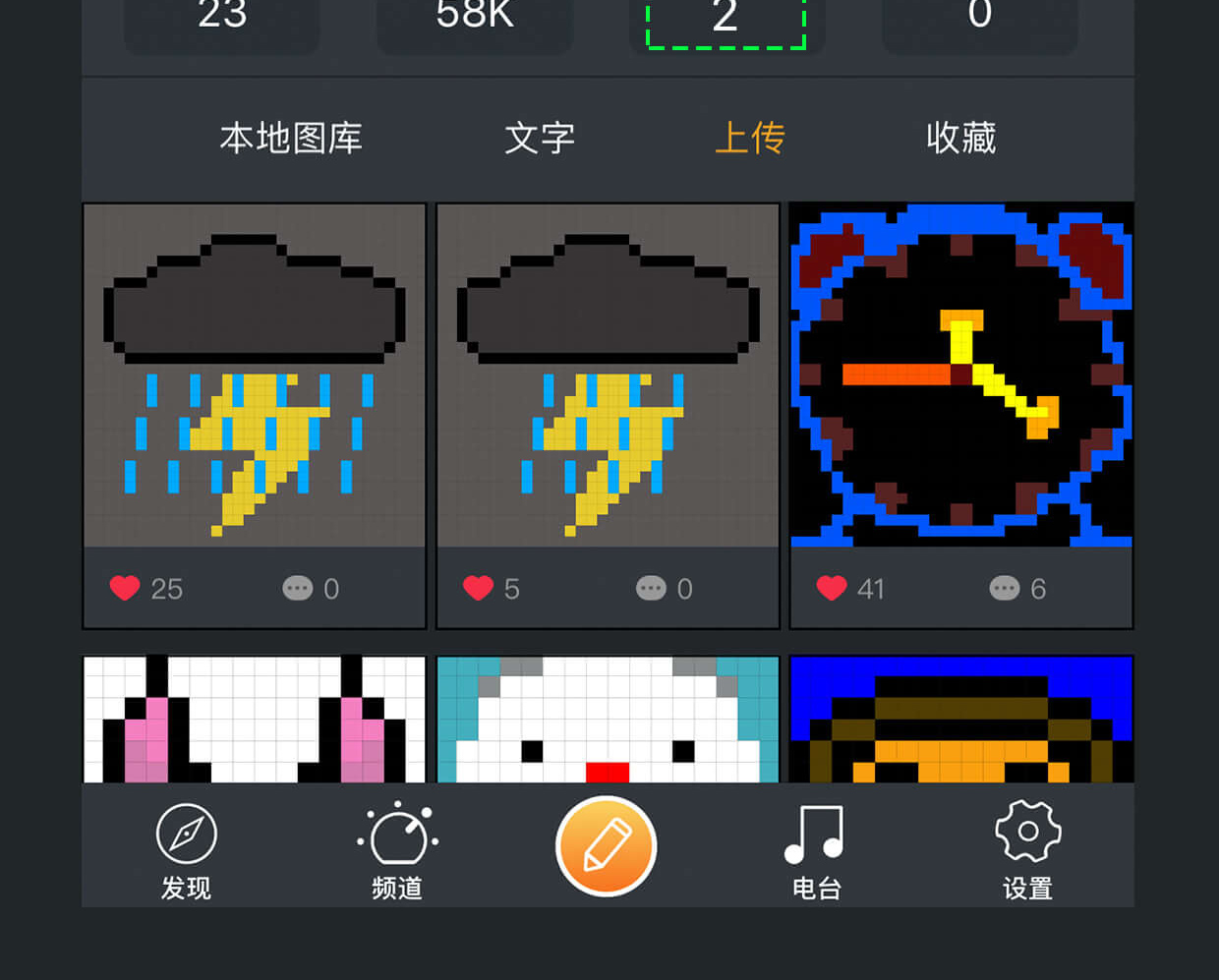The height and width of the screenshot is (980, 1219).
Task: Open comments on the alarm clock artwork
Action: click(x=1005, y=588)
